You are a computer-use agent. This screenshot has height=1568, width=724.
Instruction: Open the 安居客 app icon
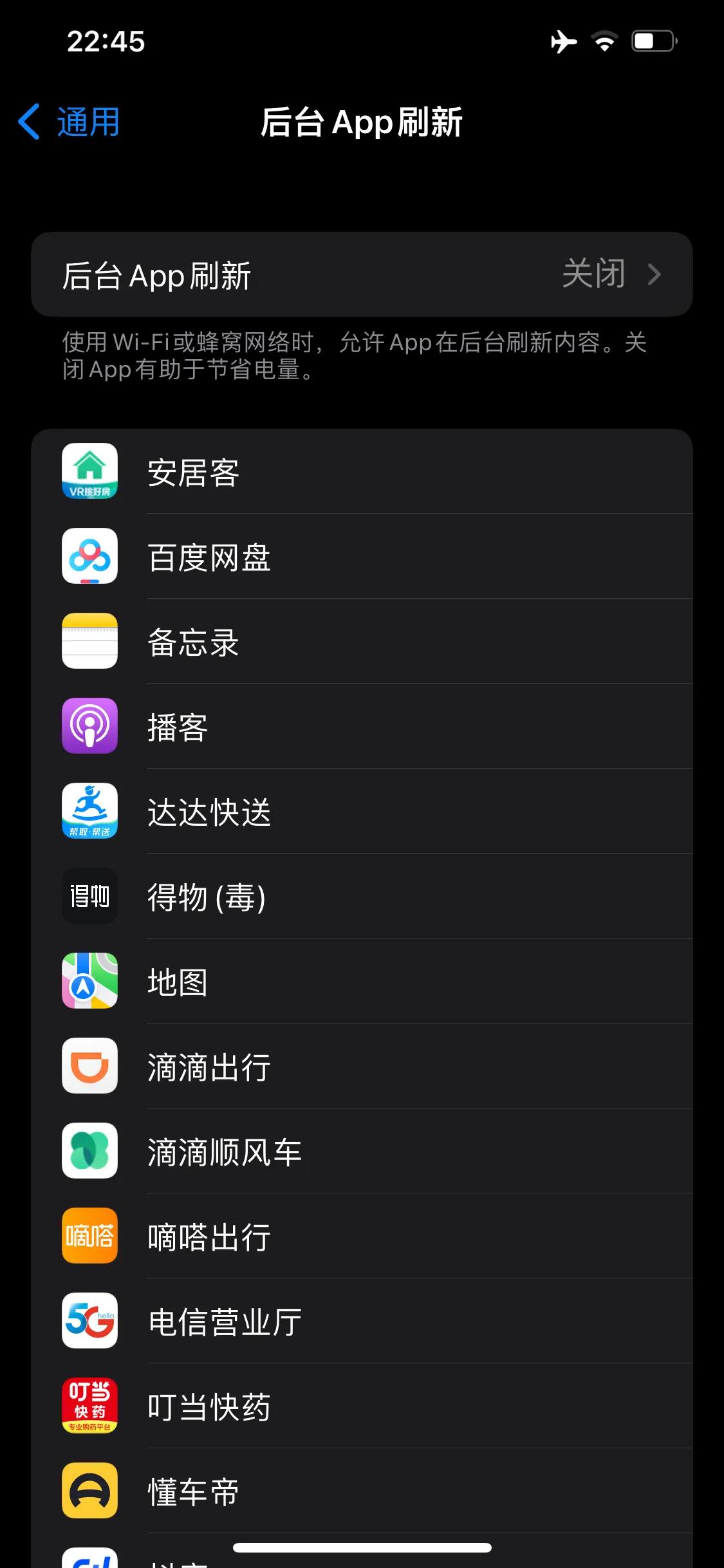pos(89,472)
